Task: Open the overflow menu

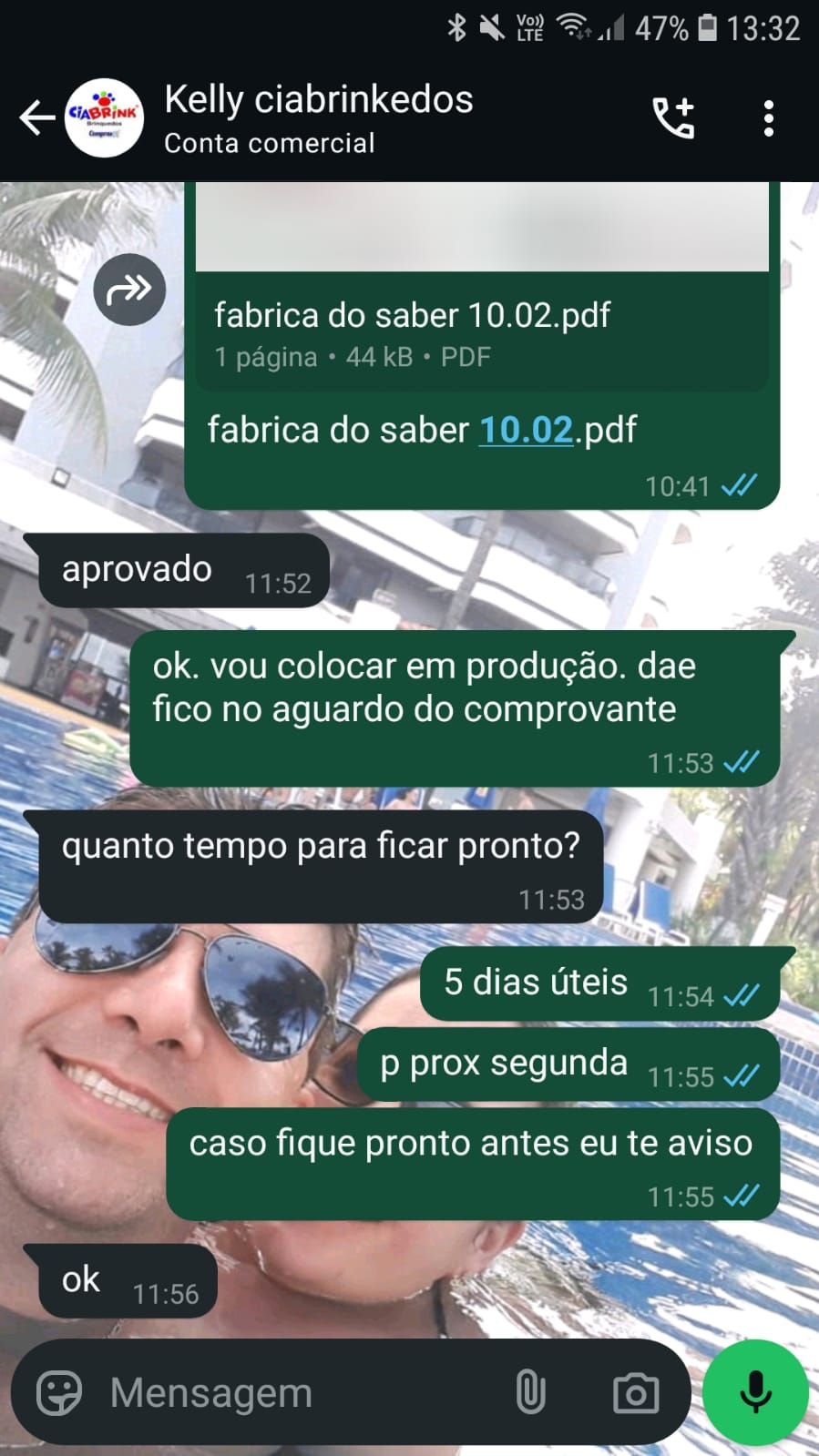Action: (769, 118)
